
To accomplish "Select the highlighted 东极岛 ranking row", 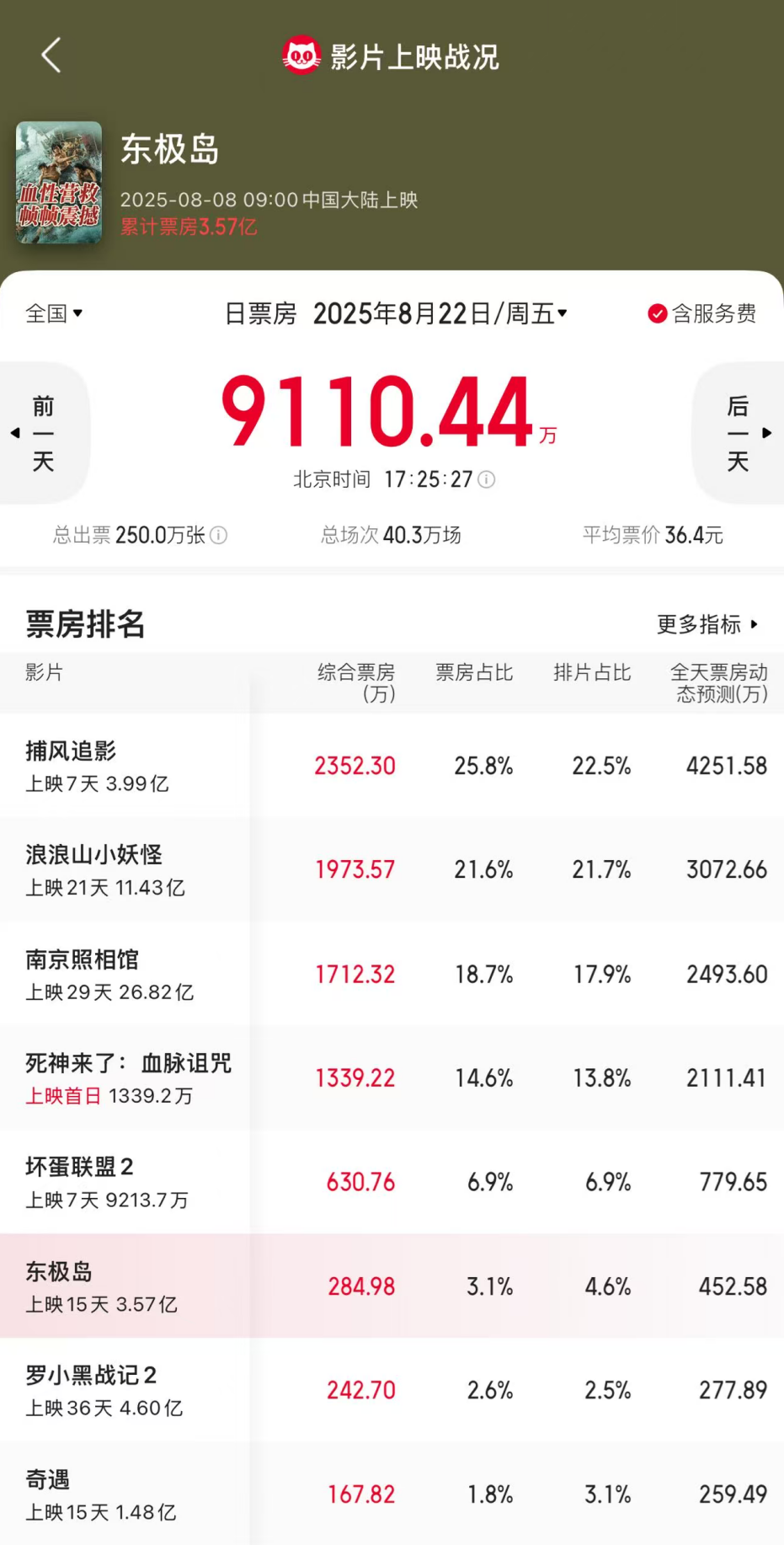I will point(392,1286).
